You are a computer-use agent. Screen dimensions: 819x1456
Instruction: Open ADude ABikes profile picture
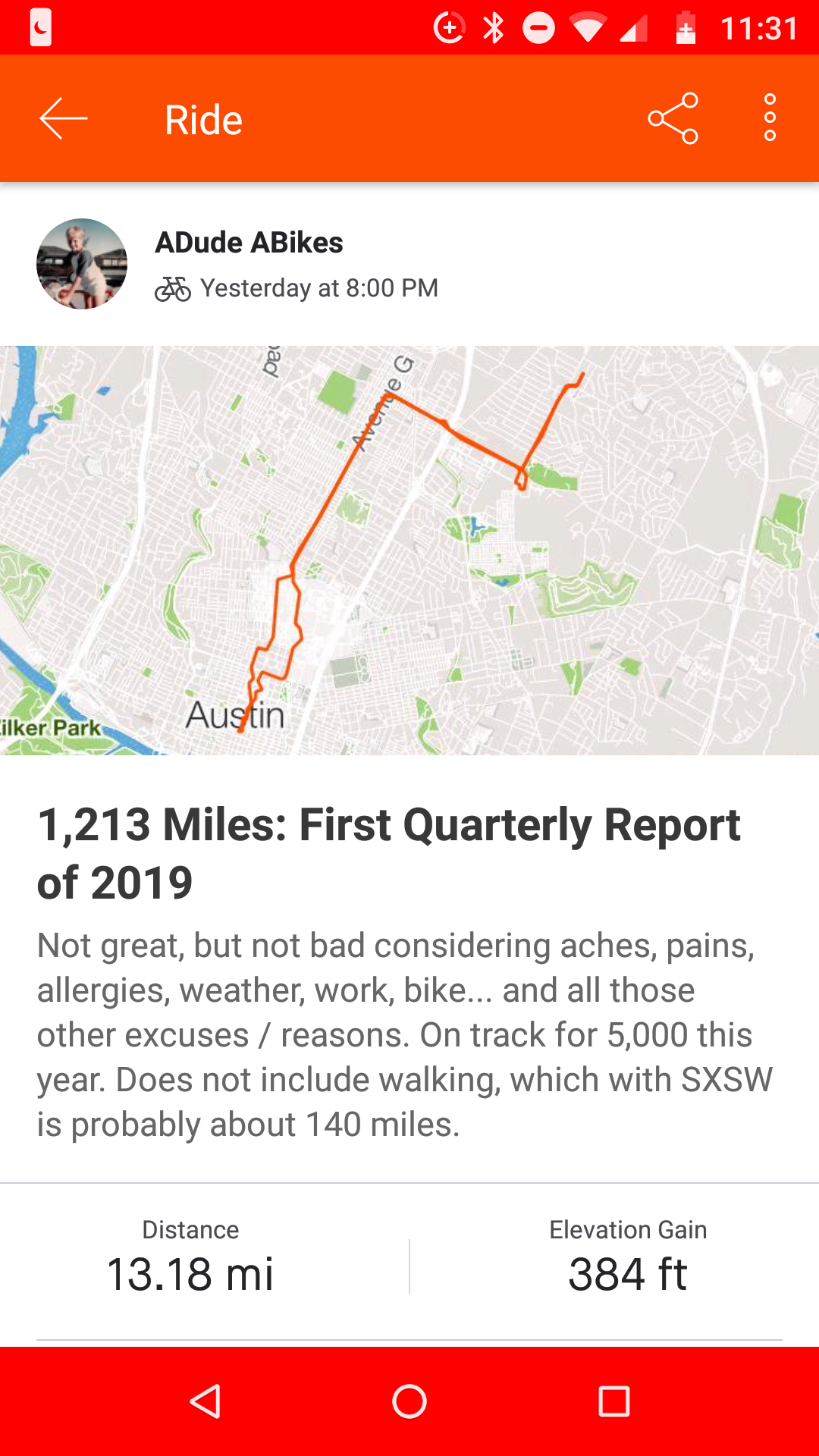(82, 264)
